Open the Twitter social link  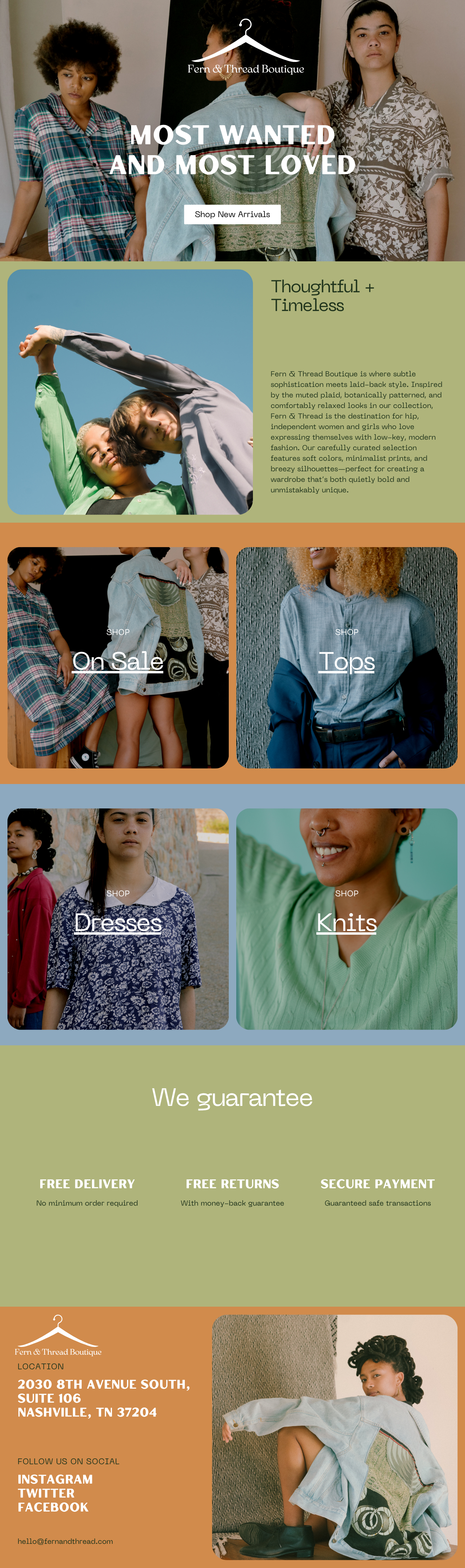[46, 1493]
